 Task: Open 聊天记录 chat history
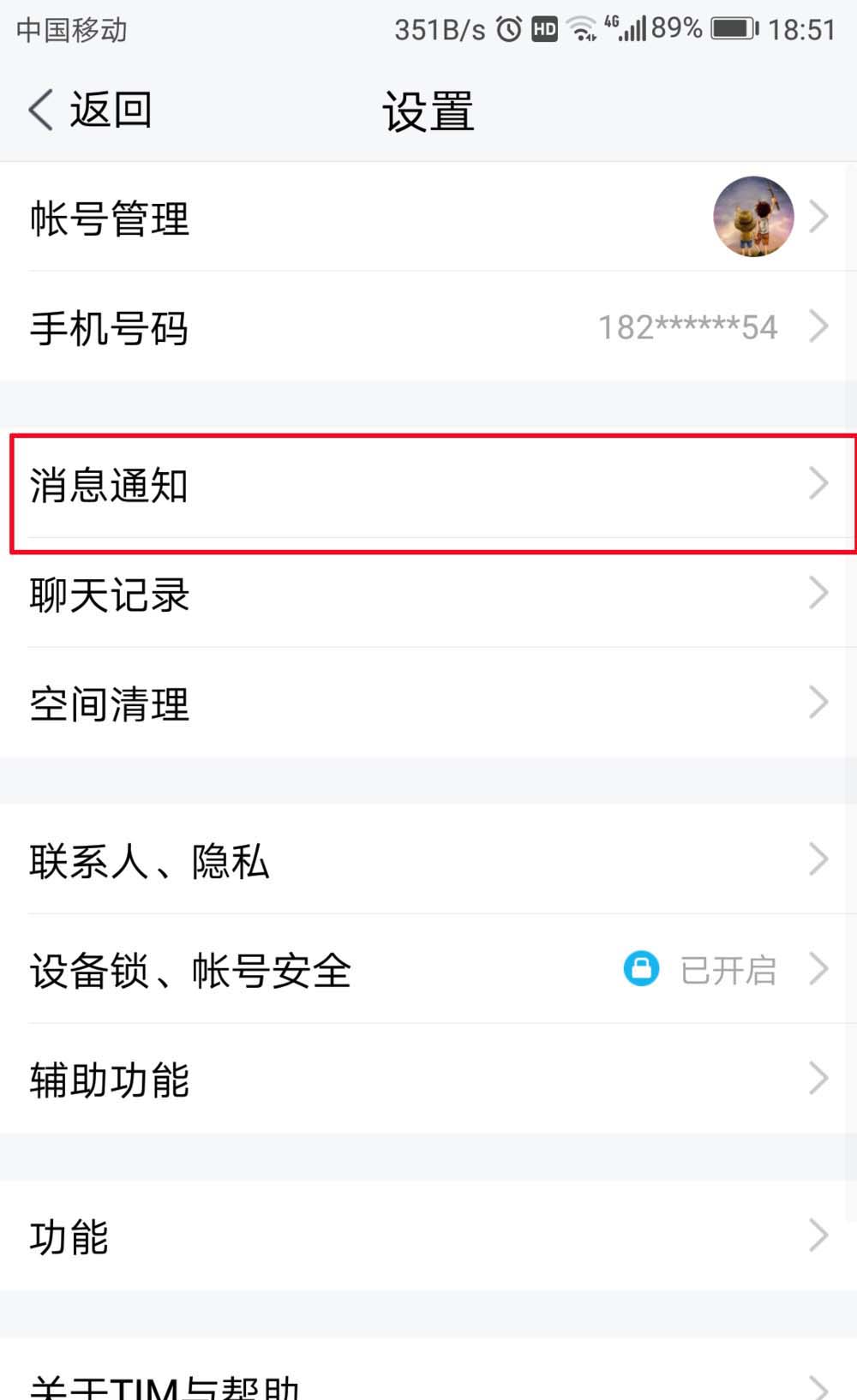(428, 594)
